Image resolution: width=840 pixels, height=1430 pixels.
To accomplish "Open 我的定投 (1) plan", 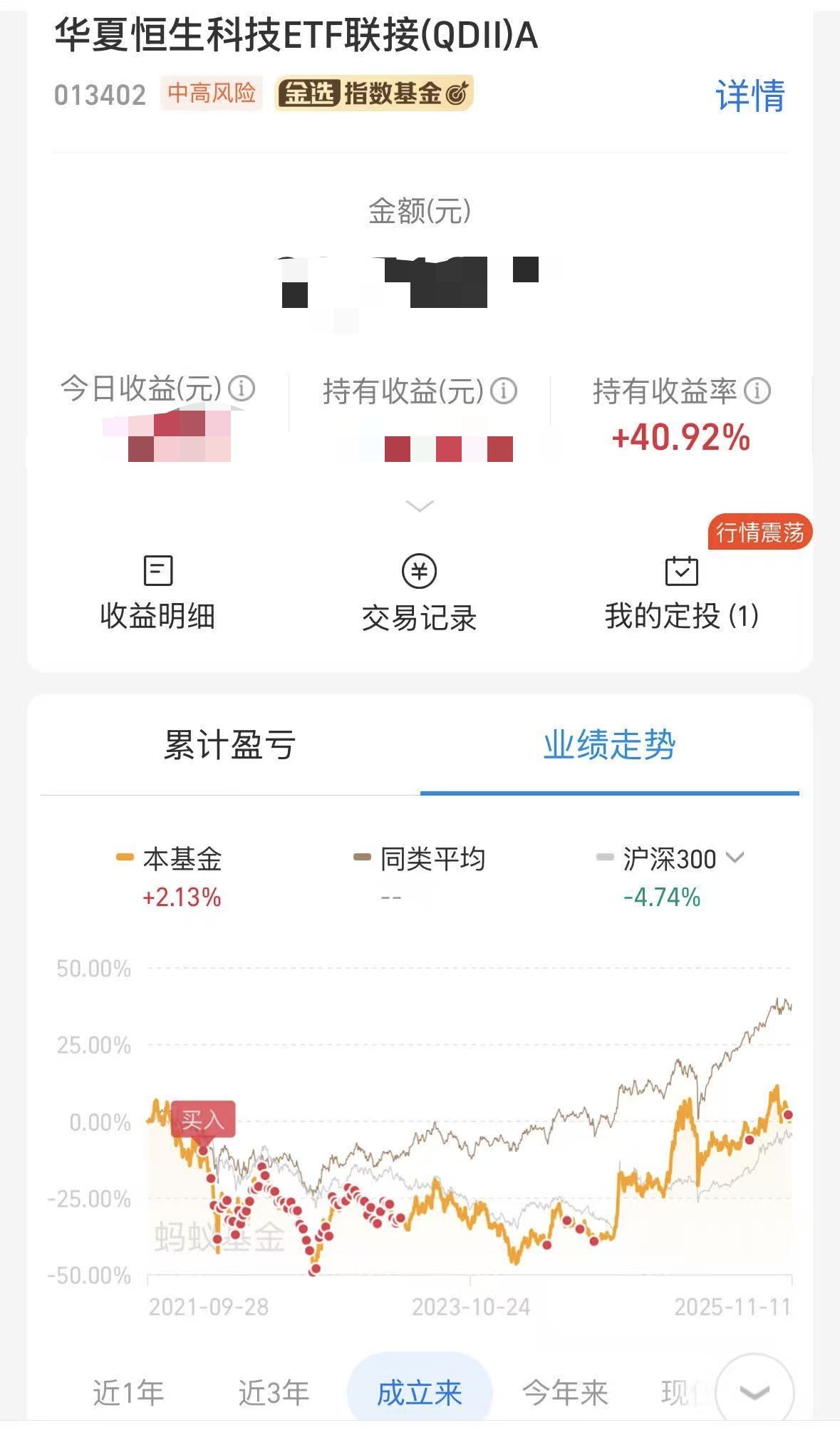I will pos(681,594).
